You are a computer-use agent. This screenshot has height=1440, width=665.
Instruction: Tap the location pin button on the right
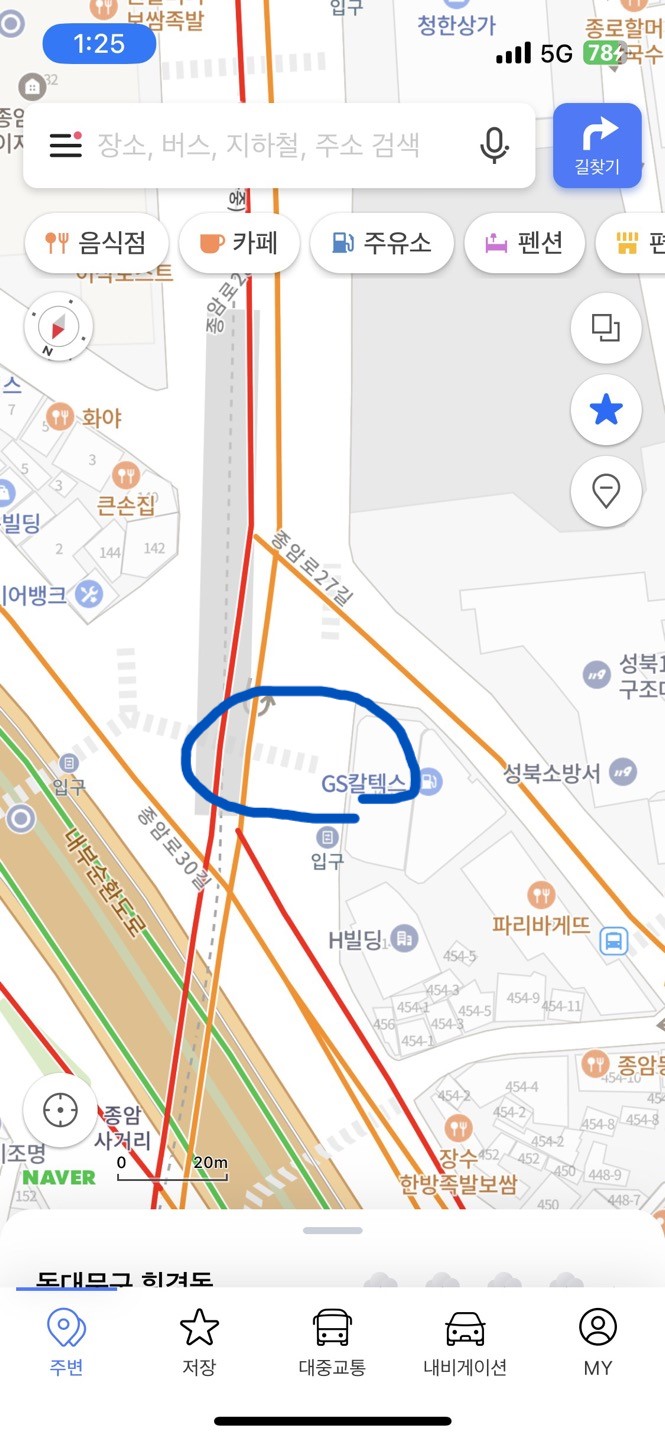(606, 491)
